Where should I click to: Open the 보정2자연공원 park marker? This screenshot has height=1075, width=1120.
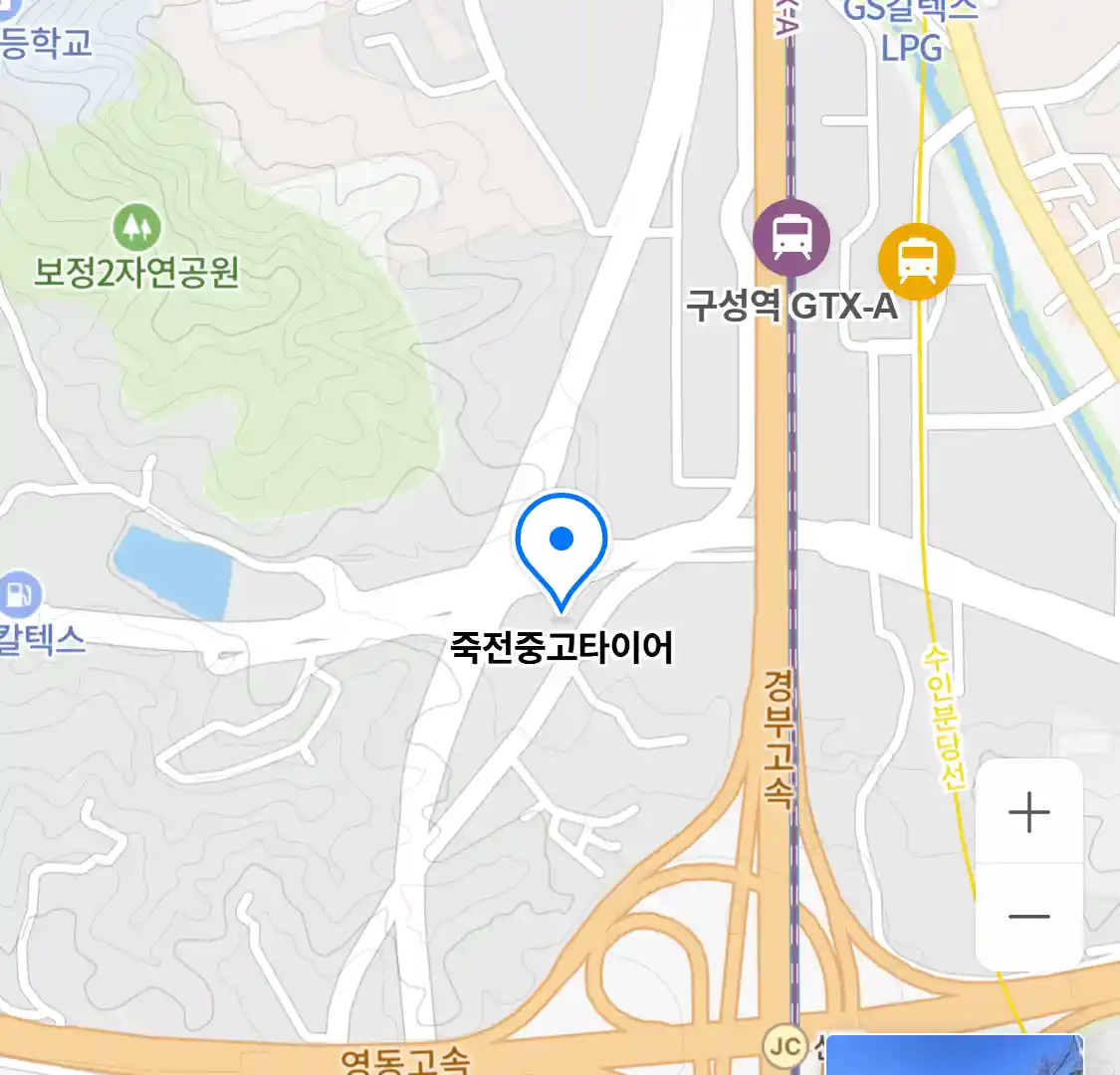[137, 228]
